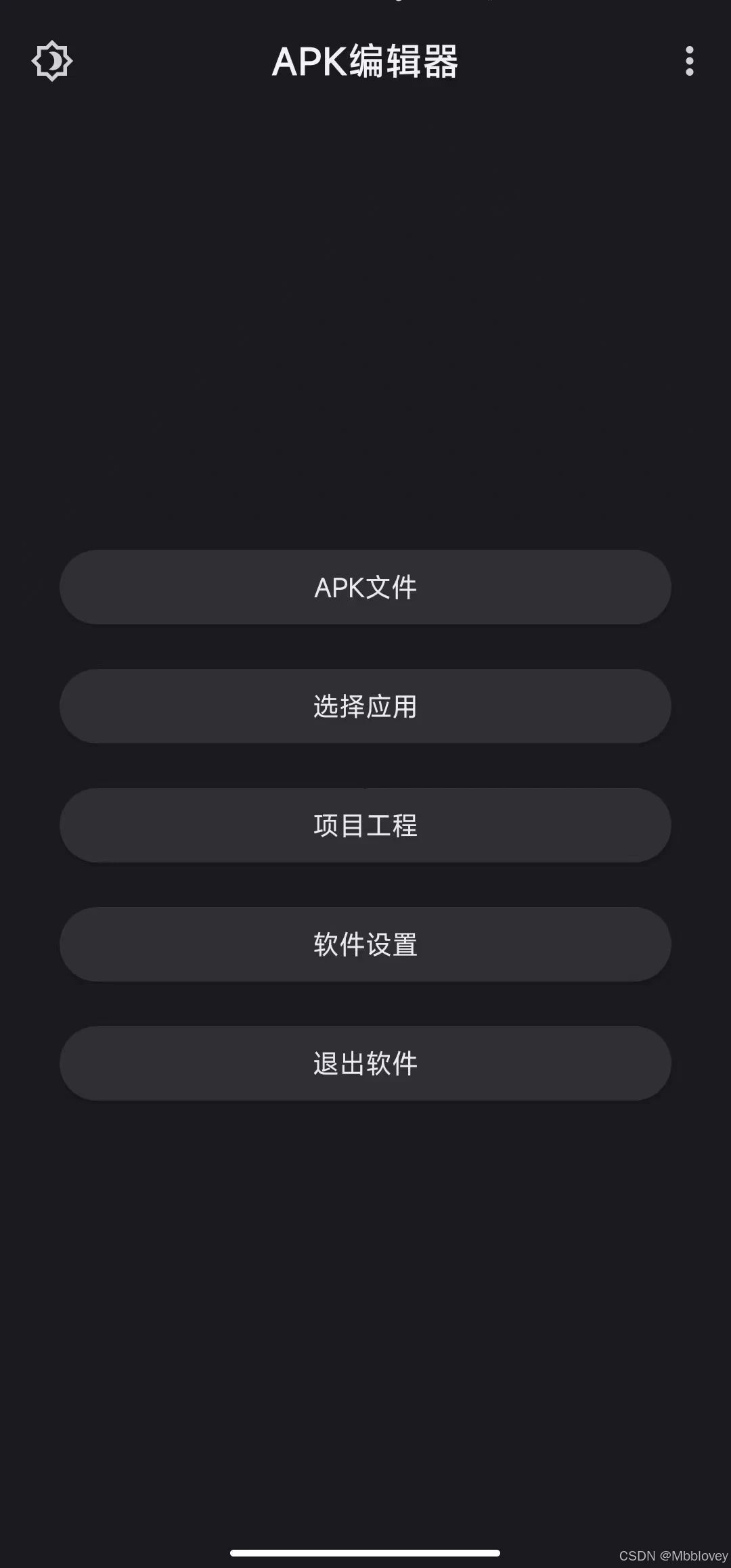Image resolution: width=731 pixels, height=1568 pixels.
Task: Toggle the dark/light theme icon
Action: point(52,61)
